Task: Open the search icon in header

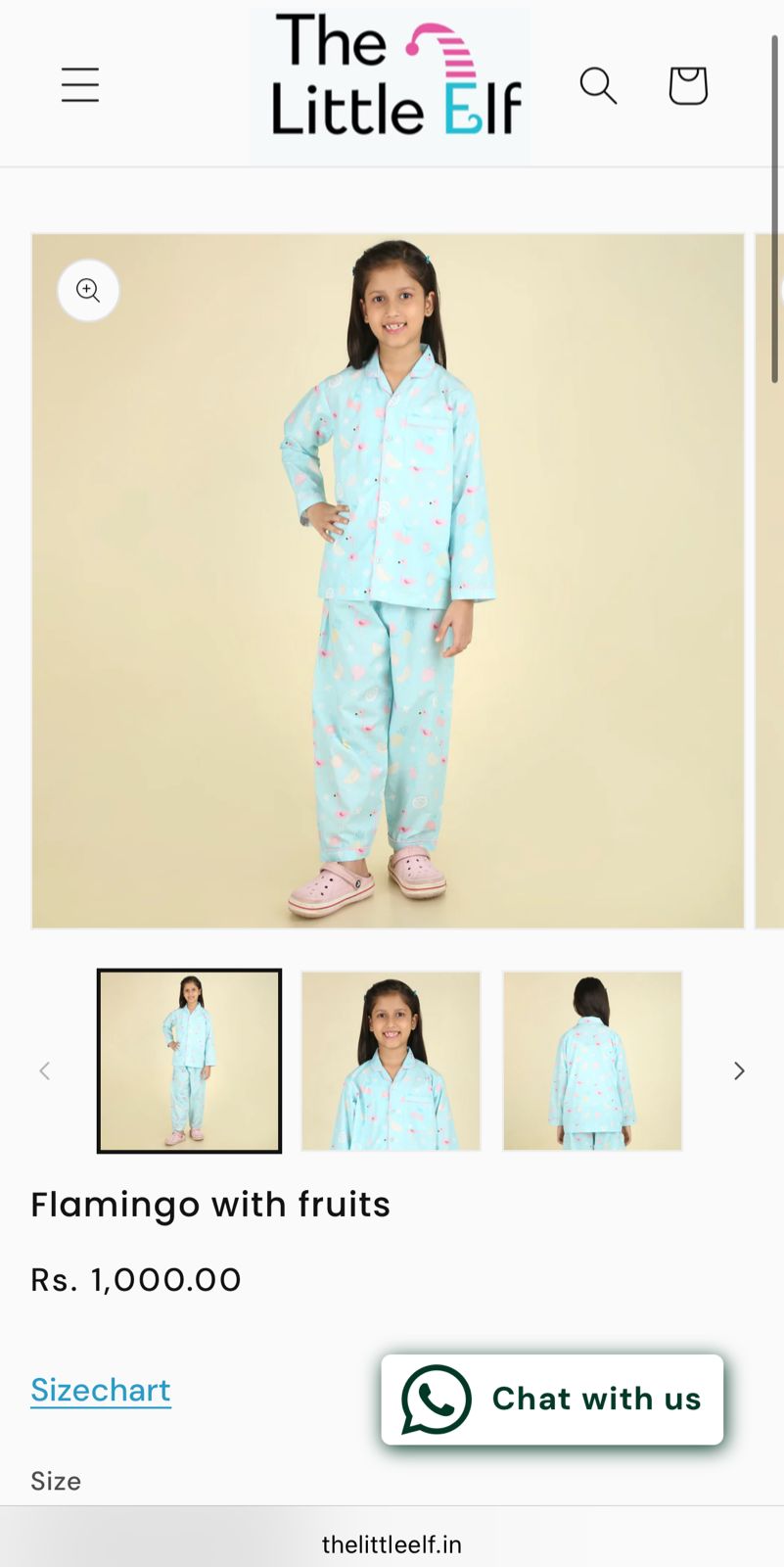Action: [598, 85]
